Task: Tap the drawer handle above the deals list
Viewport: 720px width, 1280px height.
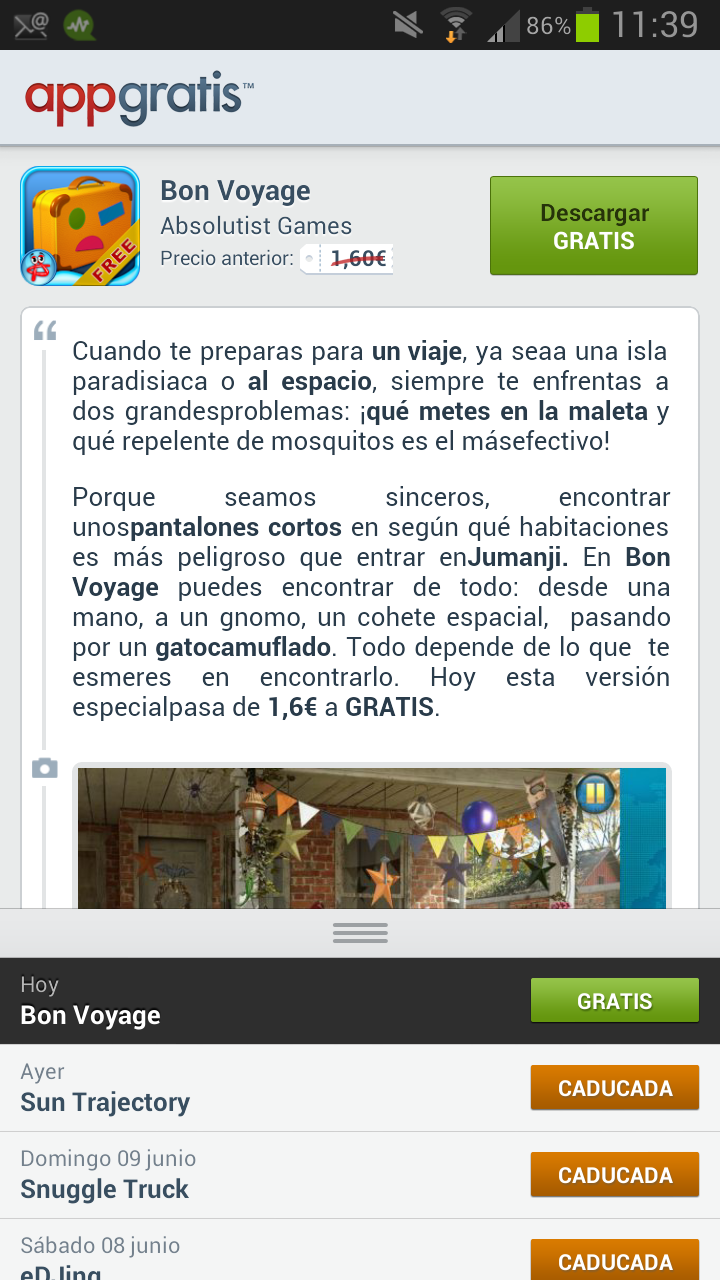Action: pyautogui.click(x=360, y=933)
